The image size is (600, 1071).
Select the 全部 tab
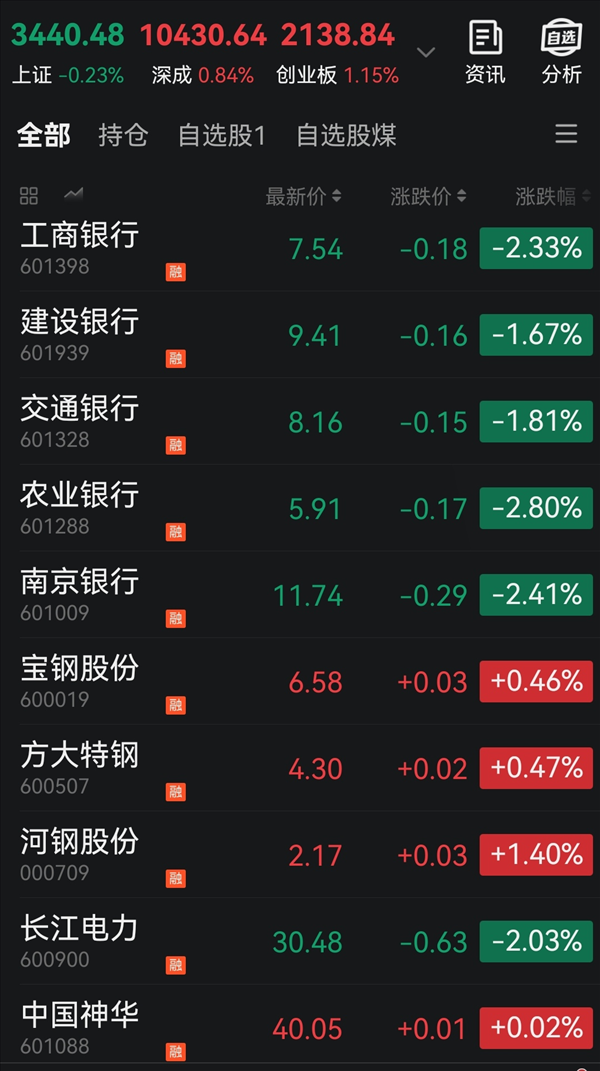coord(44,135)
